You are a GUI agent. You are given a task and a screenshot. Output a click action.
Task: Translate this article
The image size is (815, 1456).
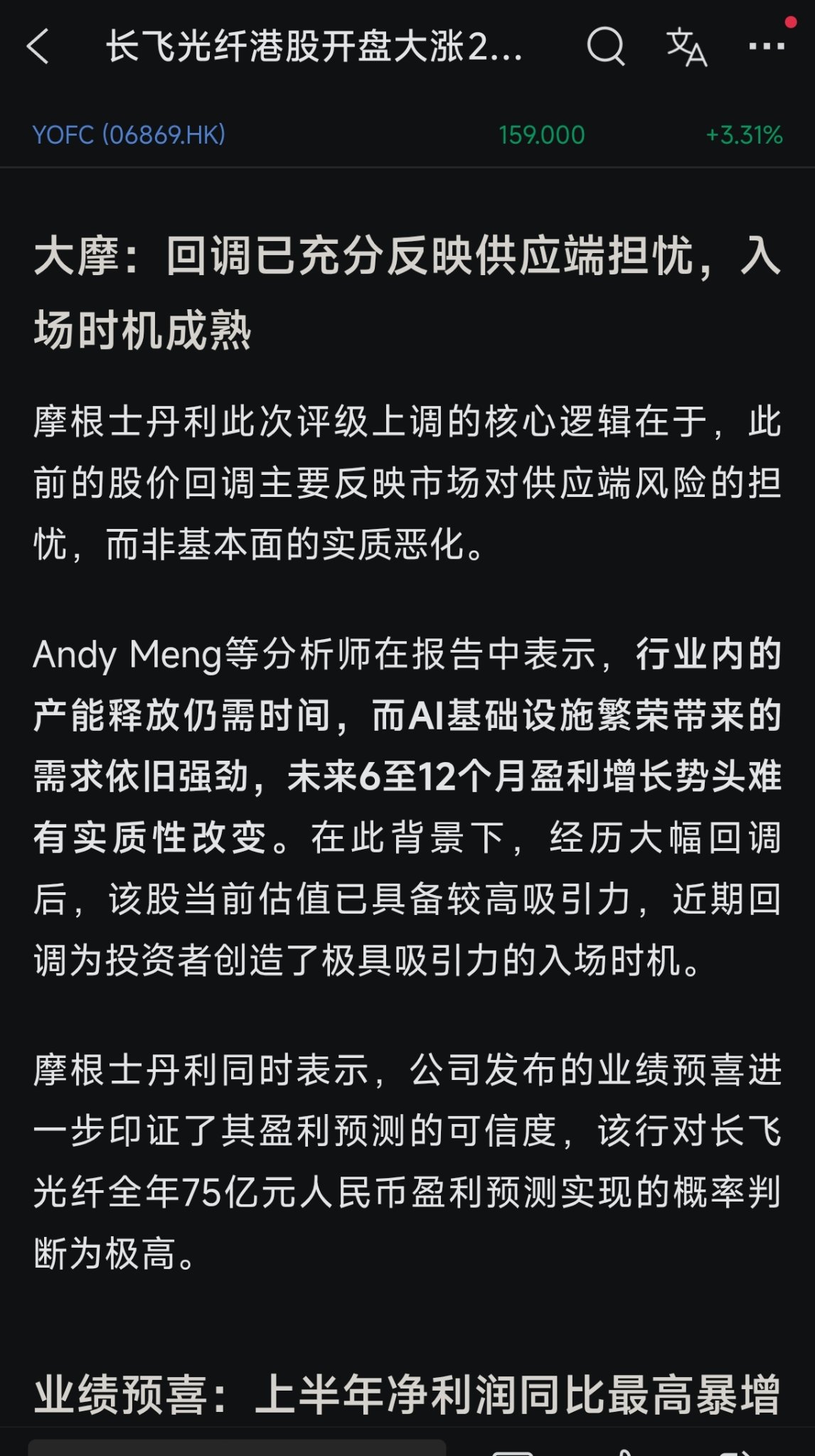pos(686,47)
